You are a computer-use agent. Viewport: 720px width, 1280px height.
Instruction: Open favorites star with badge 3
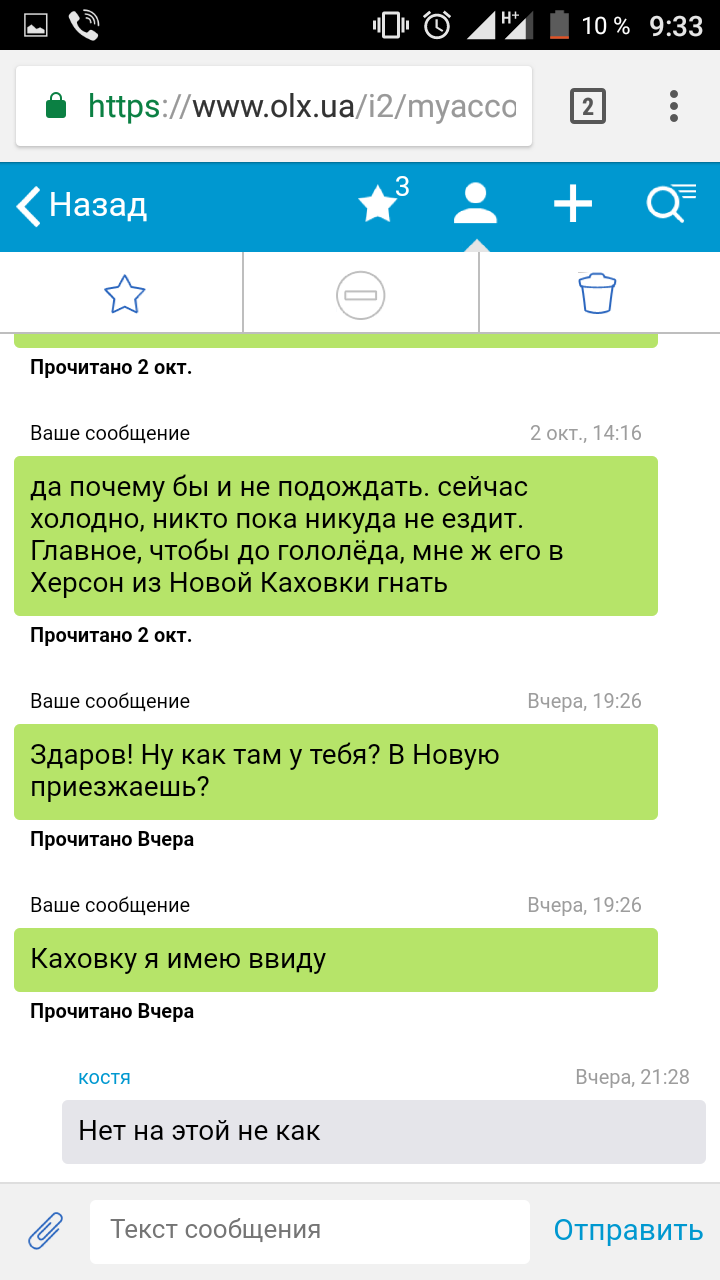380,204
